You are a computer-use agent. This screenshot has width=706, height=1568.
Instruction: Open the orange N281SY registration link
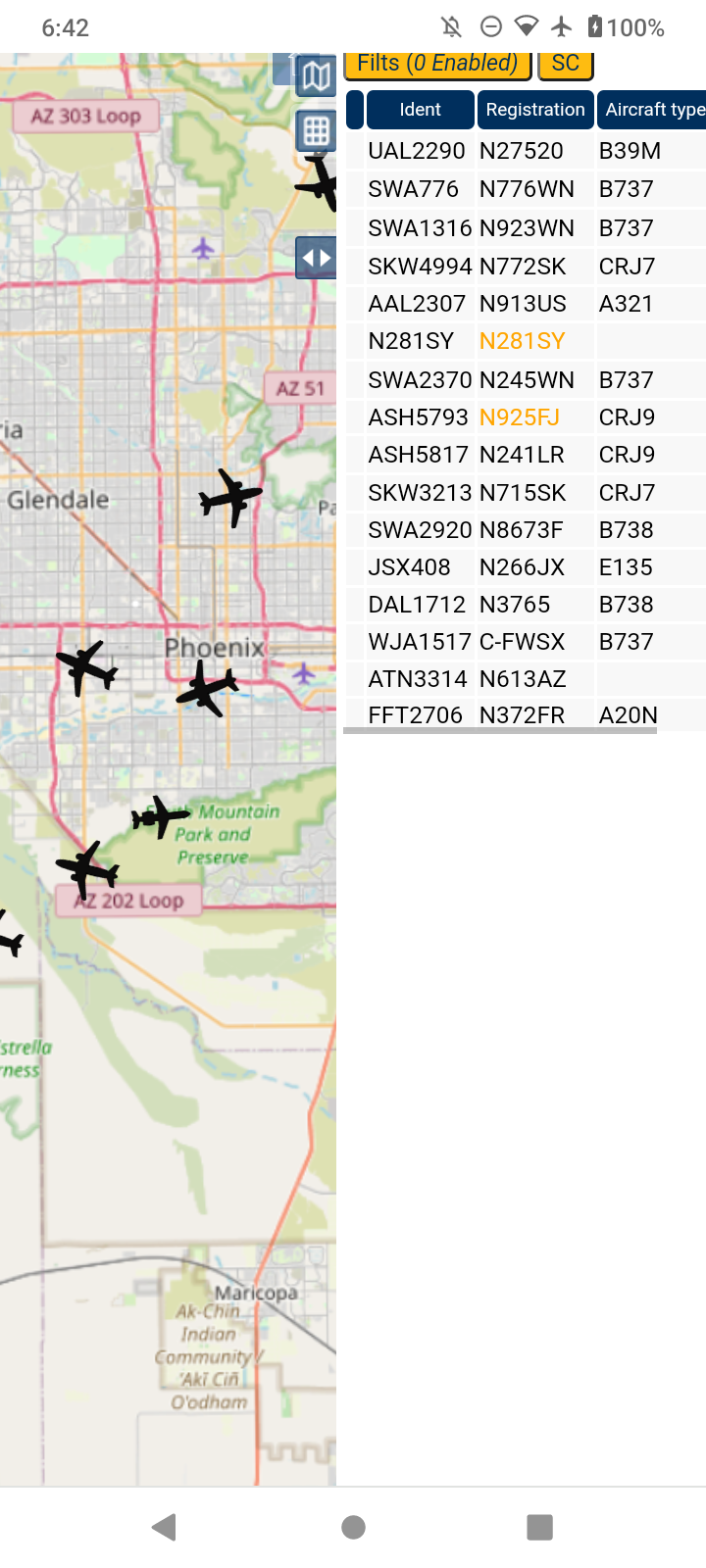coord(522,341)
